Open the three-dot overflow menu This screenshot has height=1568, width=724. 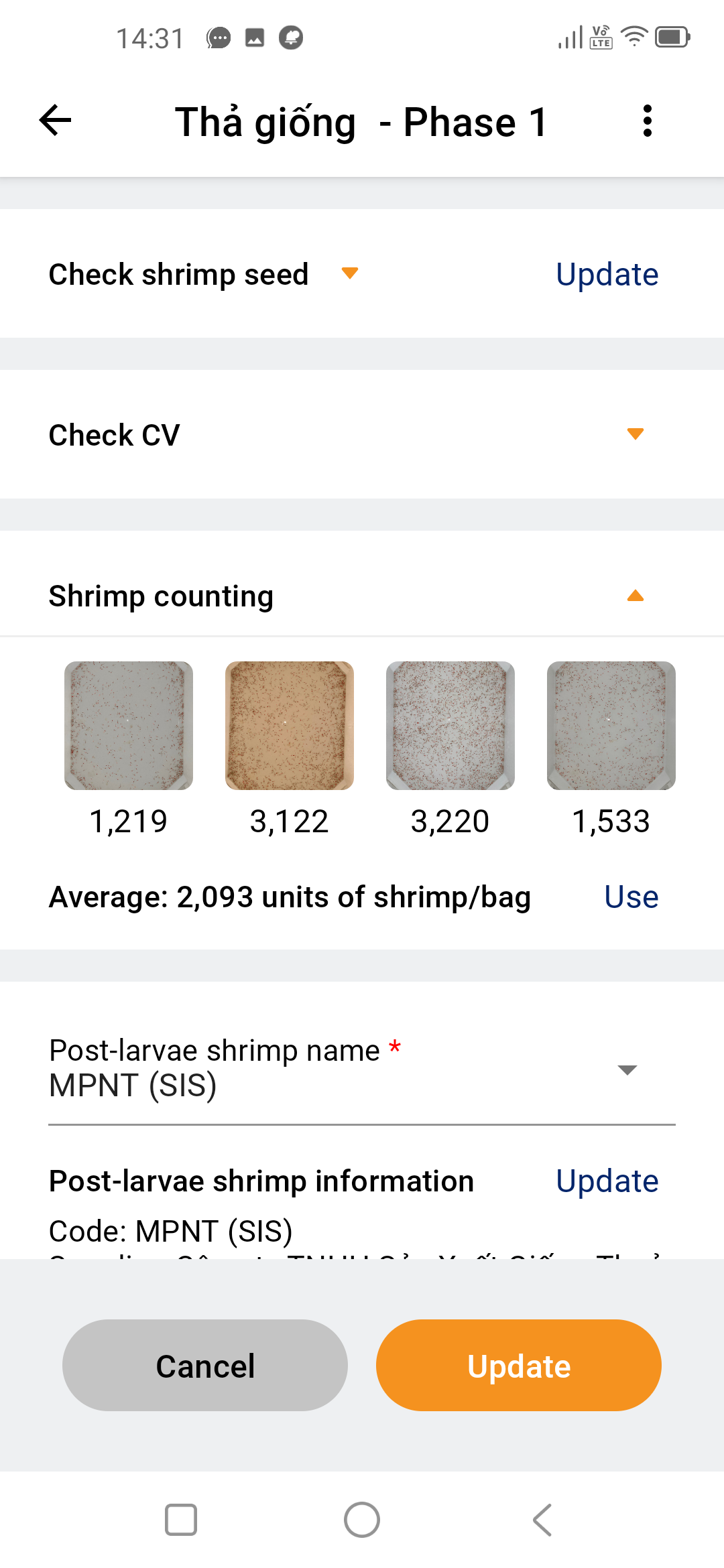click(647, 121)
